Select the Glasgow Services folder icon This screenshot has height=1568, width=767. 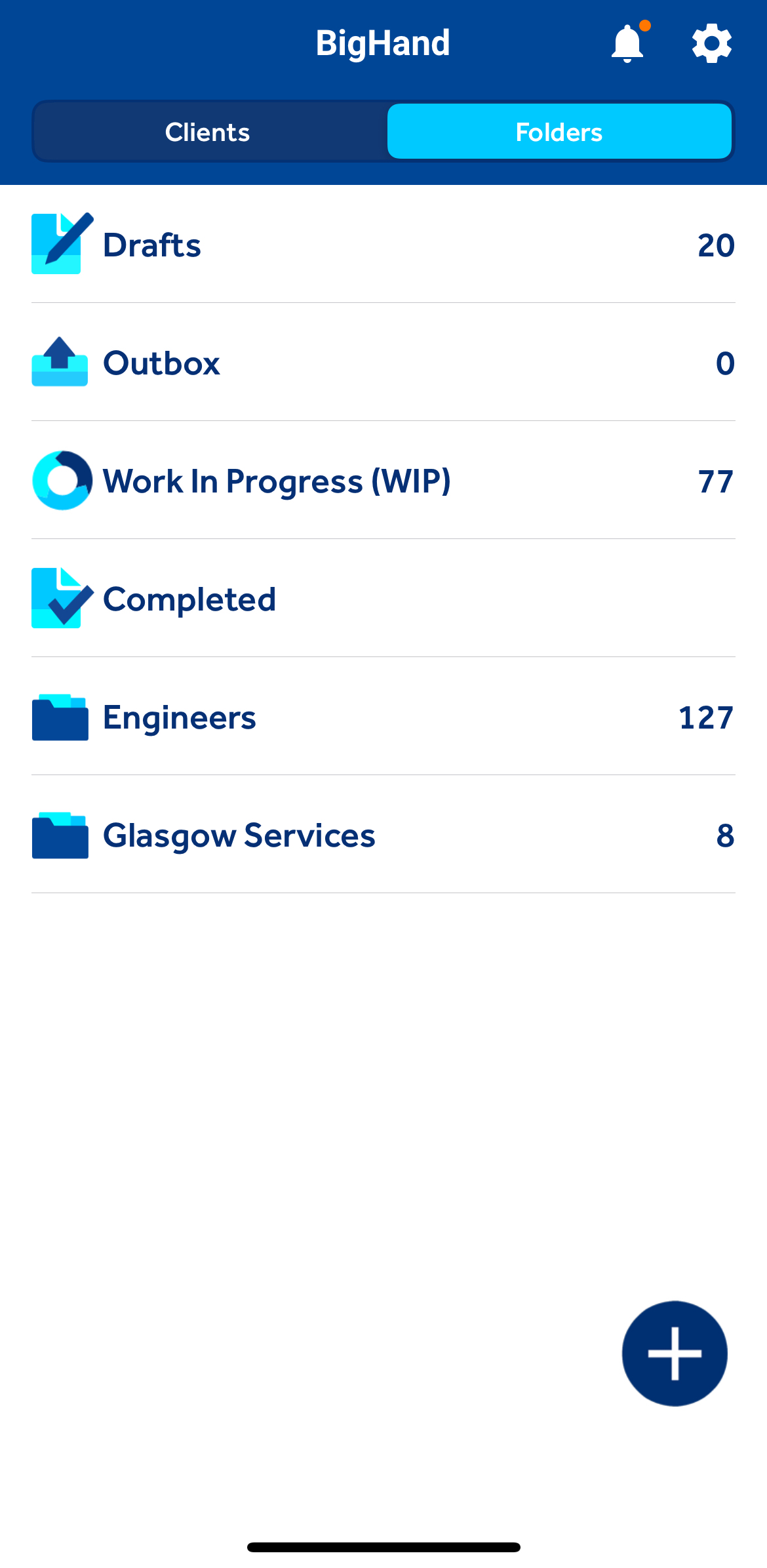tap(60, 835)
